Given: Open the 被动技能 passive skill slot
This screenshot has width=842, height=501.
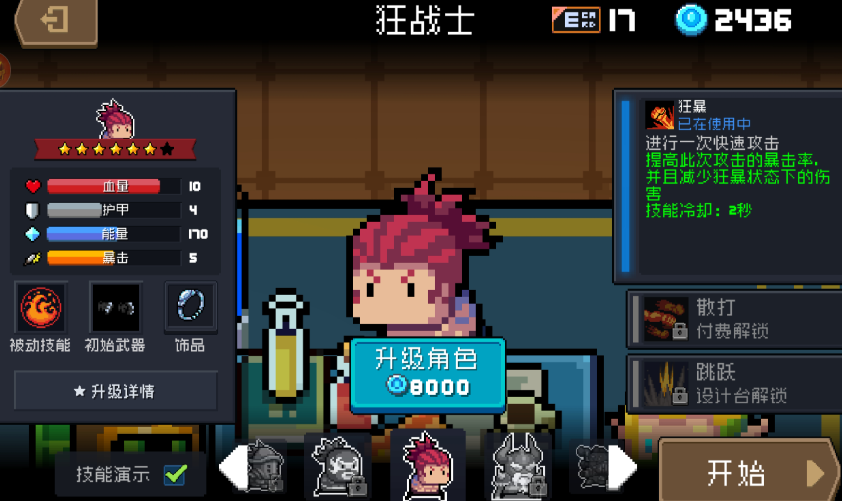Looking at the screenshot, I should [x=41, y=308].
